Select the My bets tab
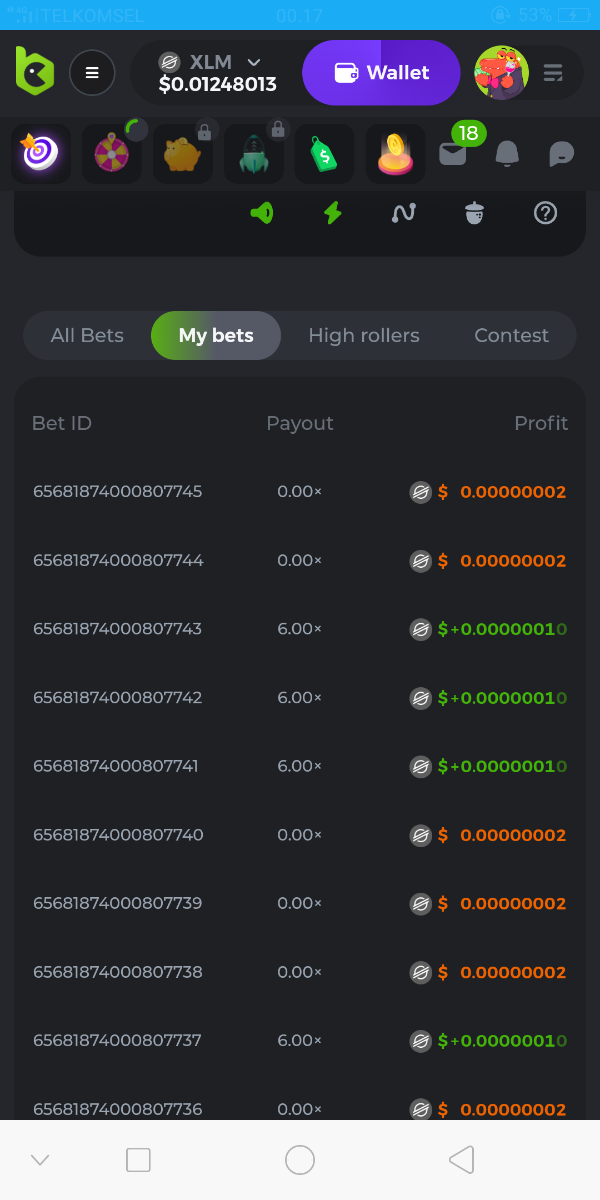Screen dimensions: 600x1200 click(216, 335)
